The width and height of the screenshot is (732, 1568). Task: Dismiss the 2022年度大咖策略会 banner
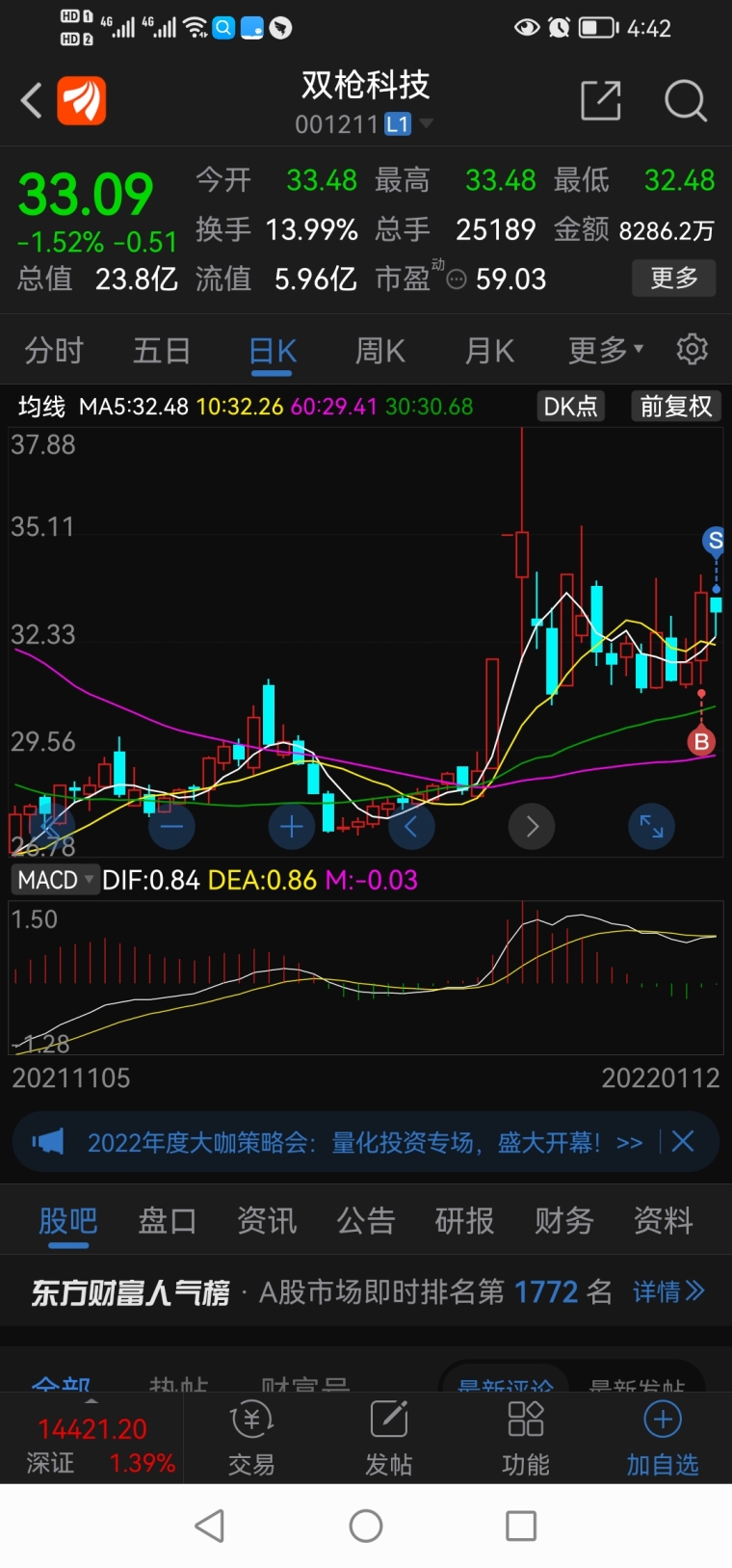click(x=683, y=1142)
